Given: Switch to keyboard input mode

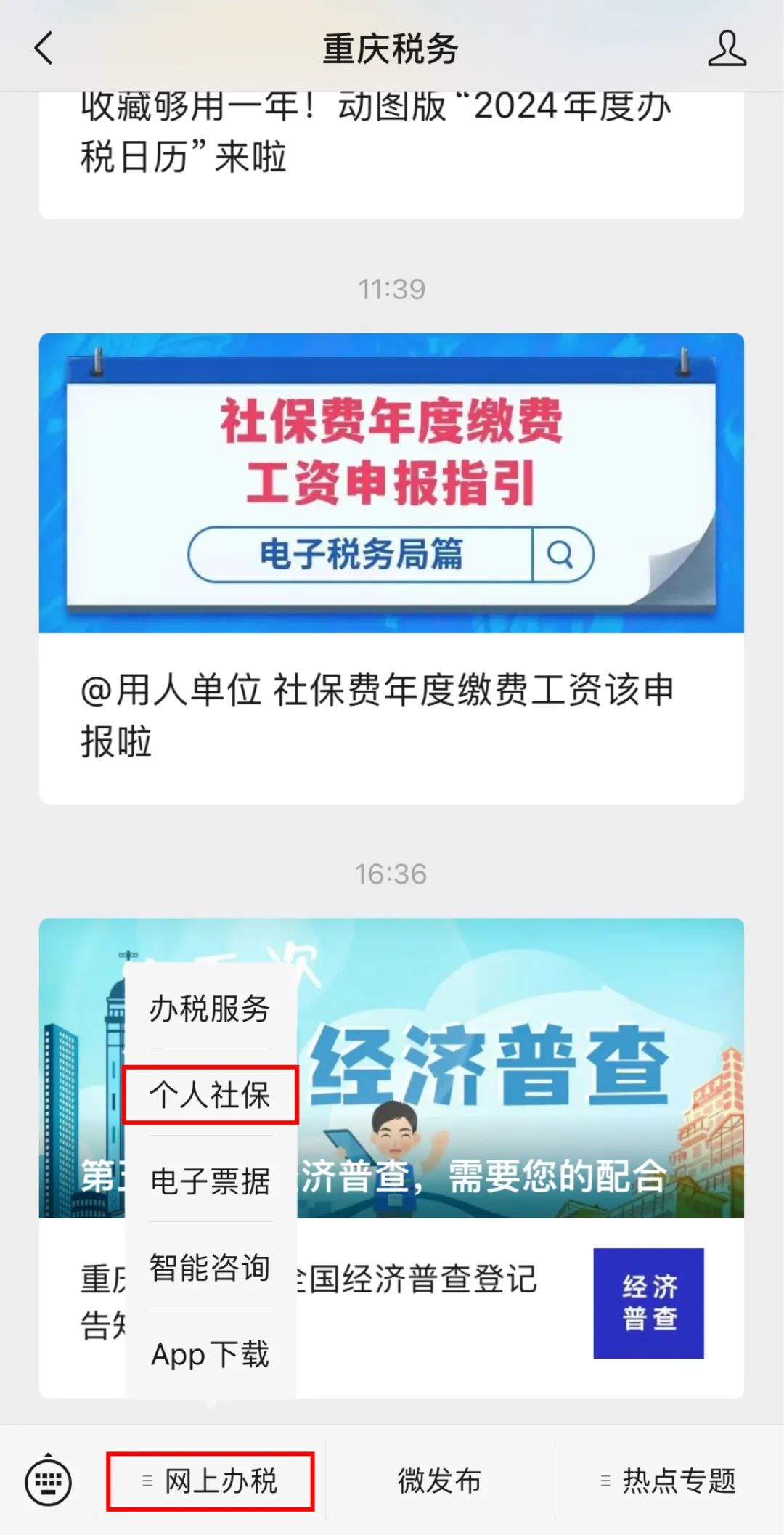Looking at the screenshot, I should pos(48,1480).
